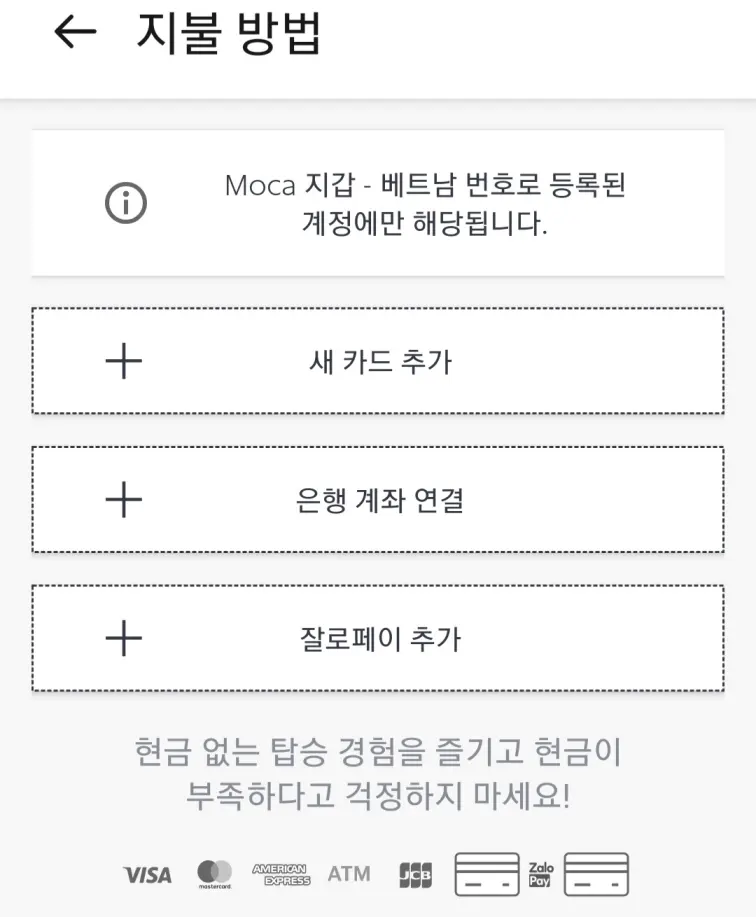Click the plus icon on 잘로페이 추가
Viewport: 756px width, 917px height.
(124, 638)
